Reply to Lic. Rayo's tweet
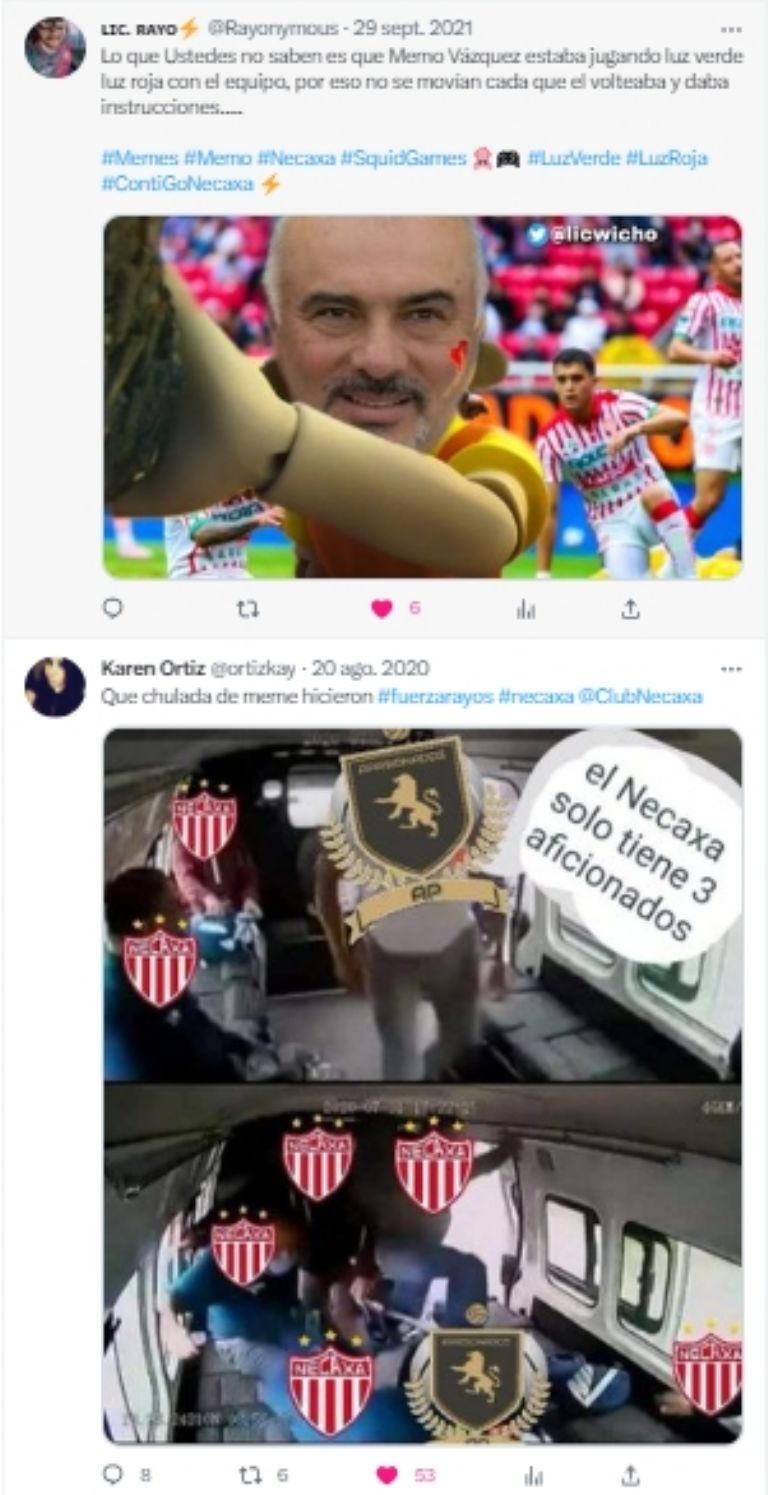The image size is (768, 1495). pyautogui.click(x=113, y=608)
